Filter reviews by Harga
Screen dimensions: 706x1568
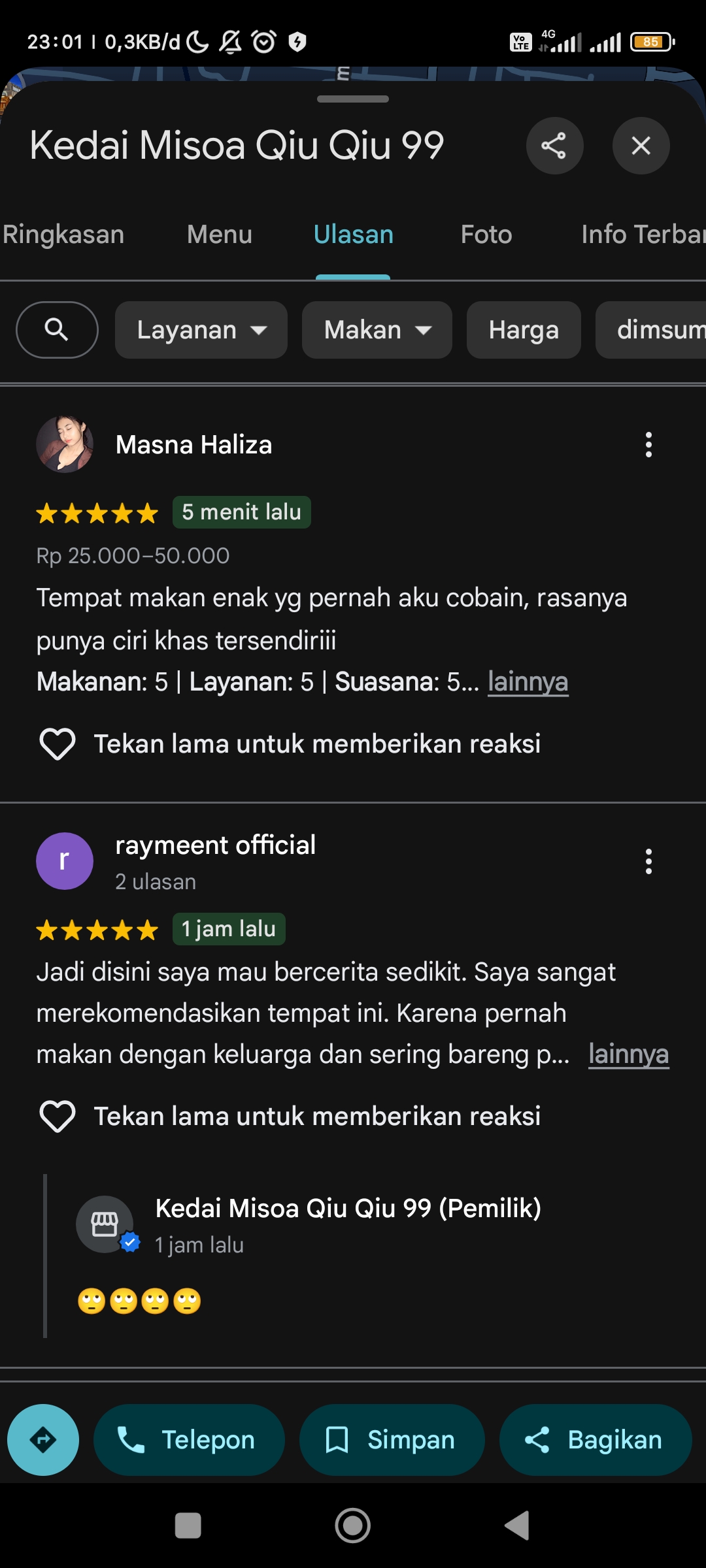(524, 330)
